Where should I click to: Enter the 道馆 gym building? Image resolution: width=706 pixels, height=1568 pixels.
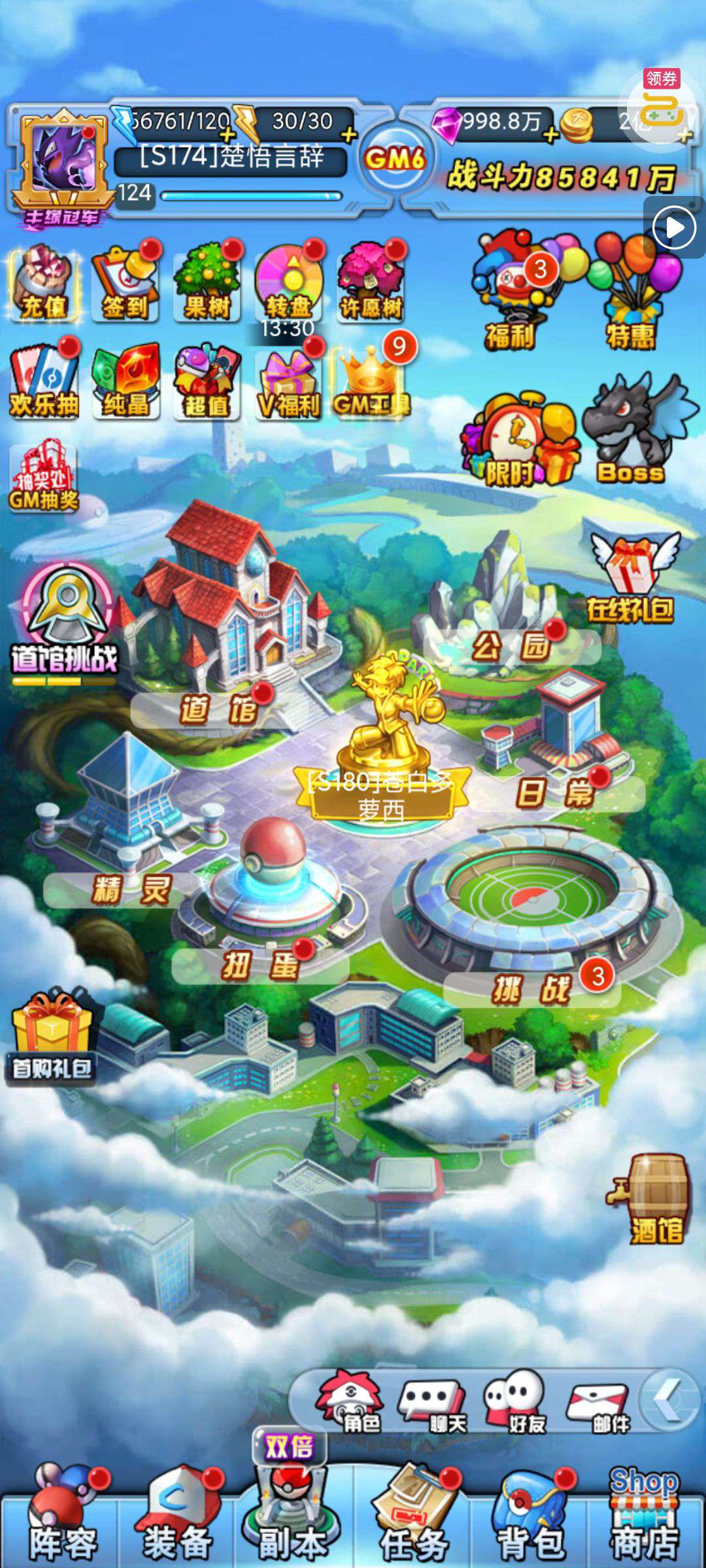coord(222,614)
